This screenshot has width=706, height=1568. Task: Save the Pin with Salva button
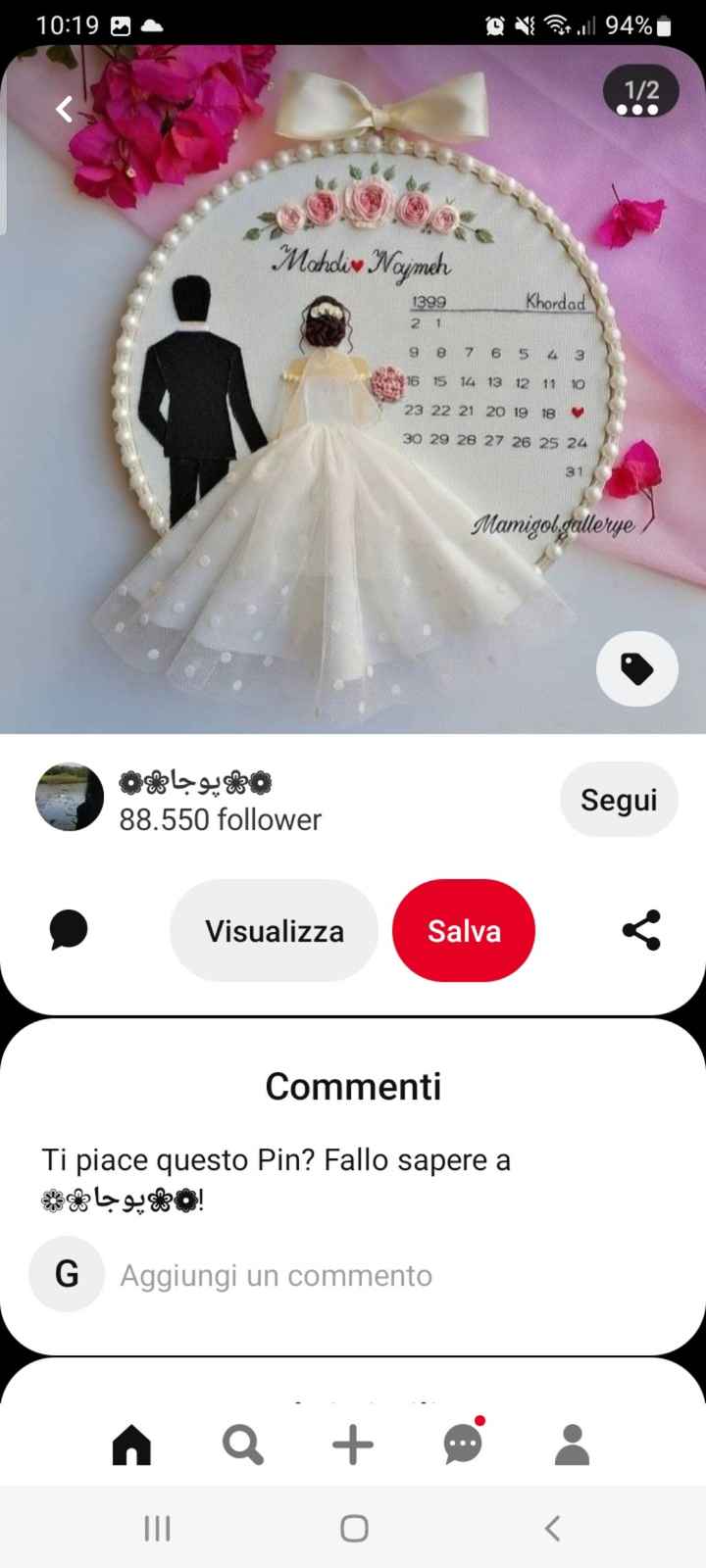463,930
